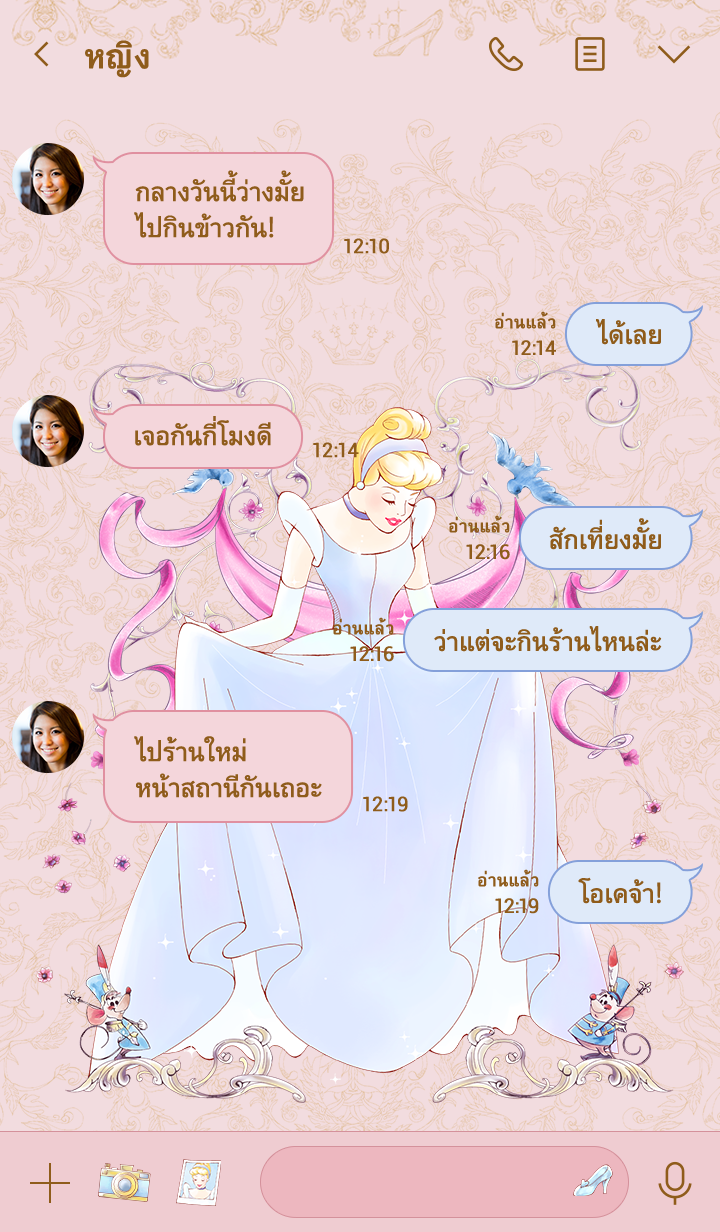The image size is (720, 1232).
Task: Open stickers via the glass slipper icon
Action: (x=592, y=1183)
